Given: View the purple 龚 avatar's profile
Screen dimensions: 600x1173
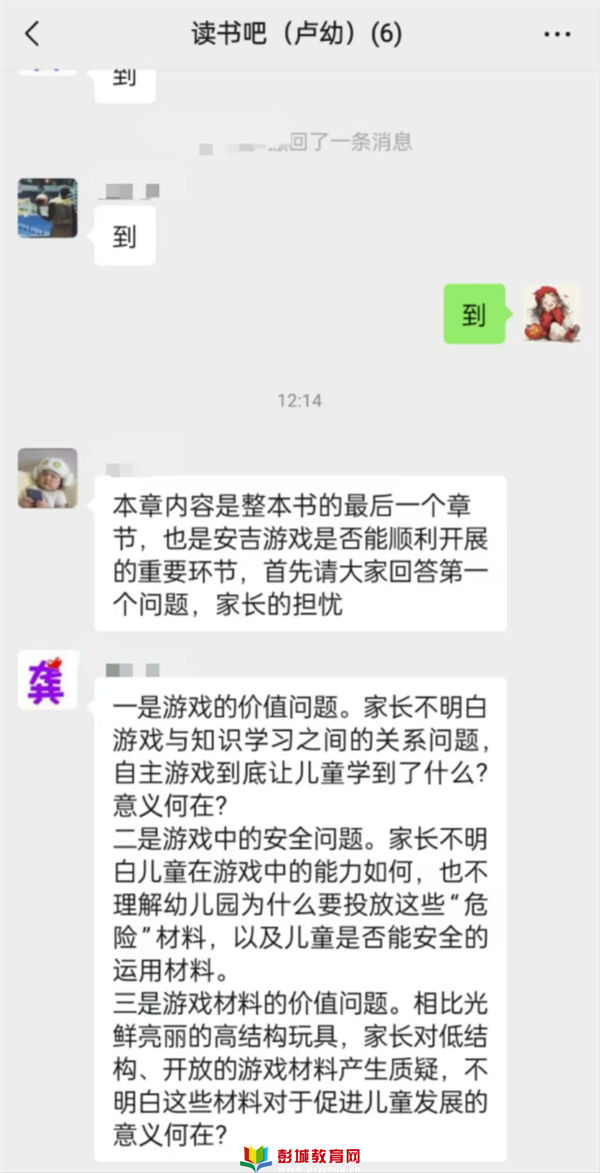Looking at the screenshot, I should [x=47, y=679].
